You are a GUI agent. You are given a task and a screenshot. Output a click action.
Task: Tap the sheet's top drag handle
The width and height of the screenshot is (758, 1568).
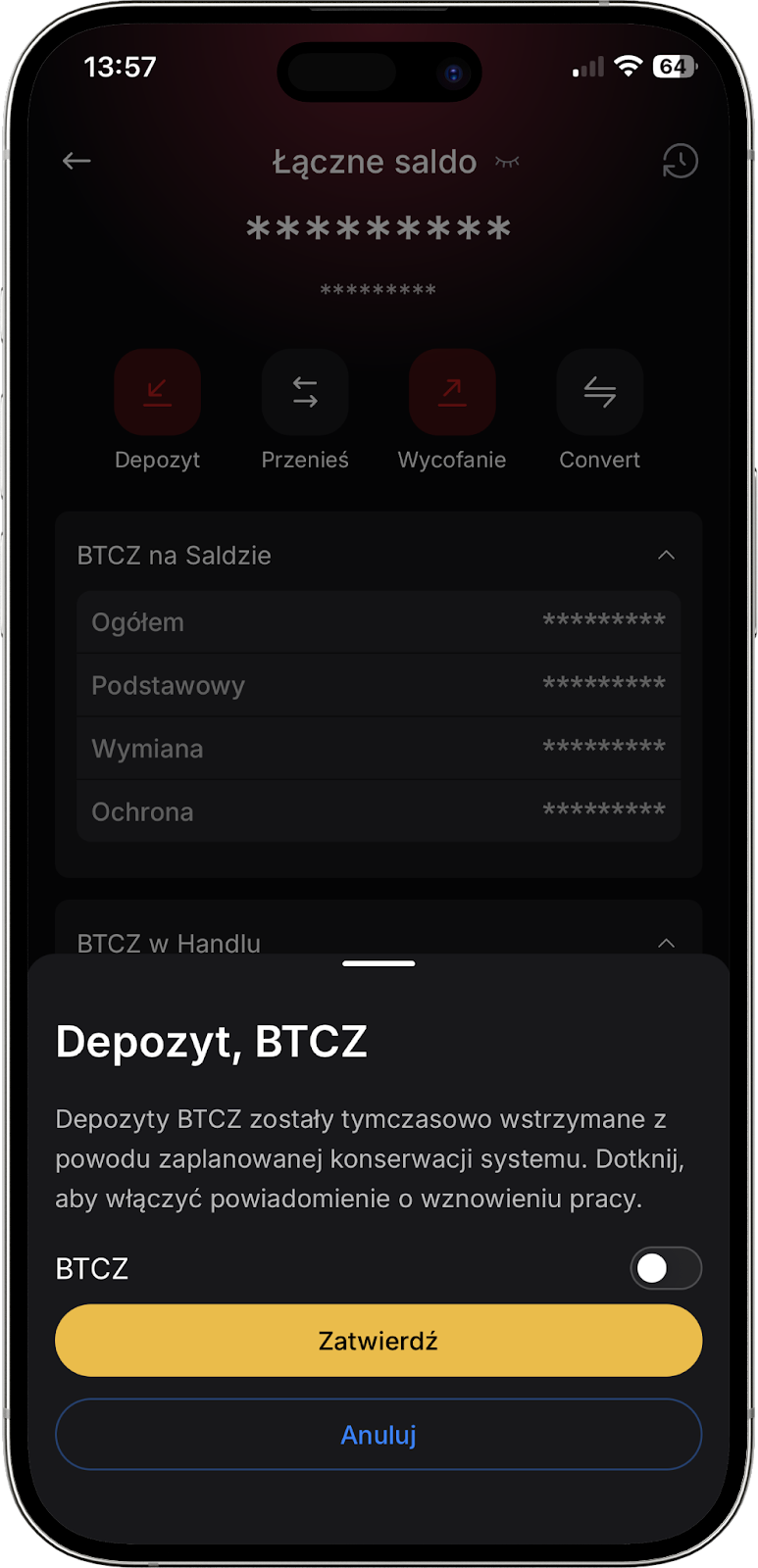(379, 963)
